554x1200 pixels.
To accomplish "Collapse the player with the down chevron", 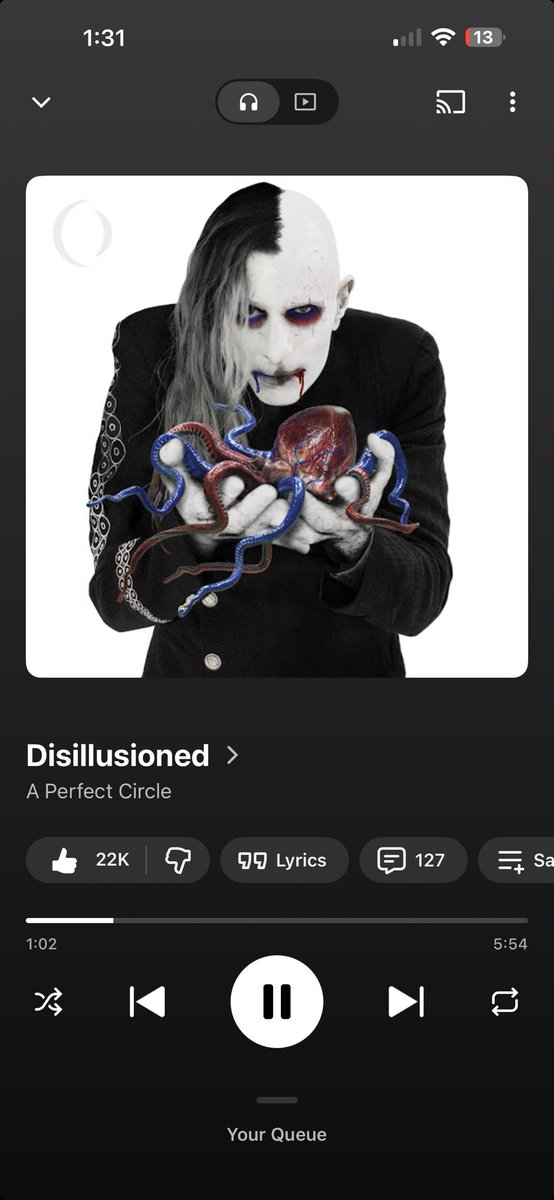I will click(x=41, y=102).
